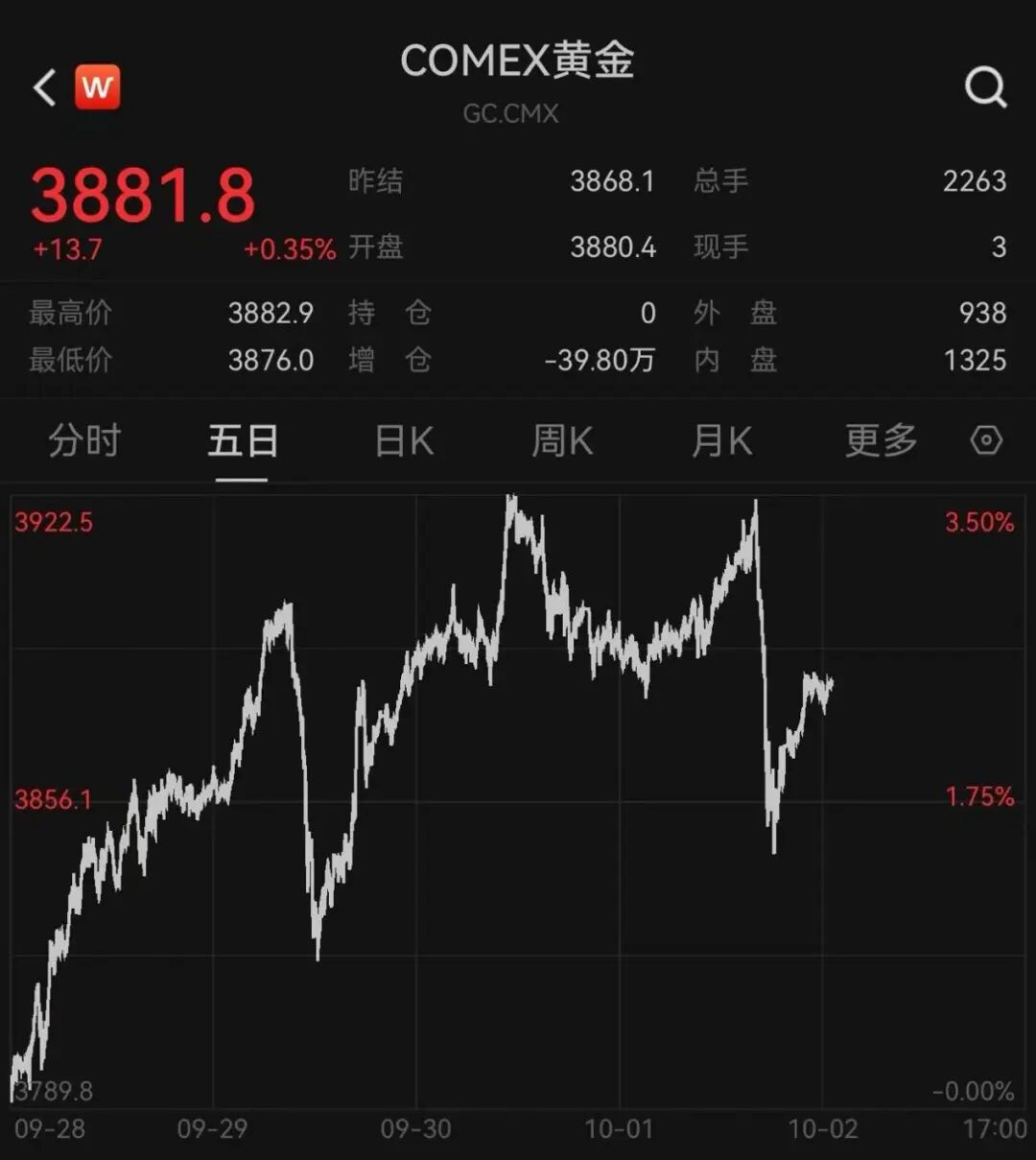
Task: Expand the 更多 chart period options
Action: (881, 441)
